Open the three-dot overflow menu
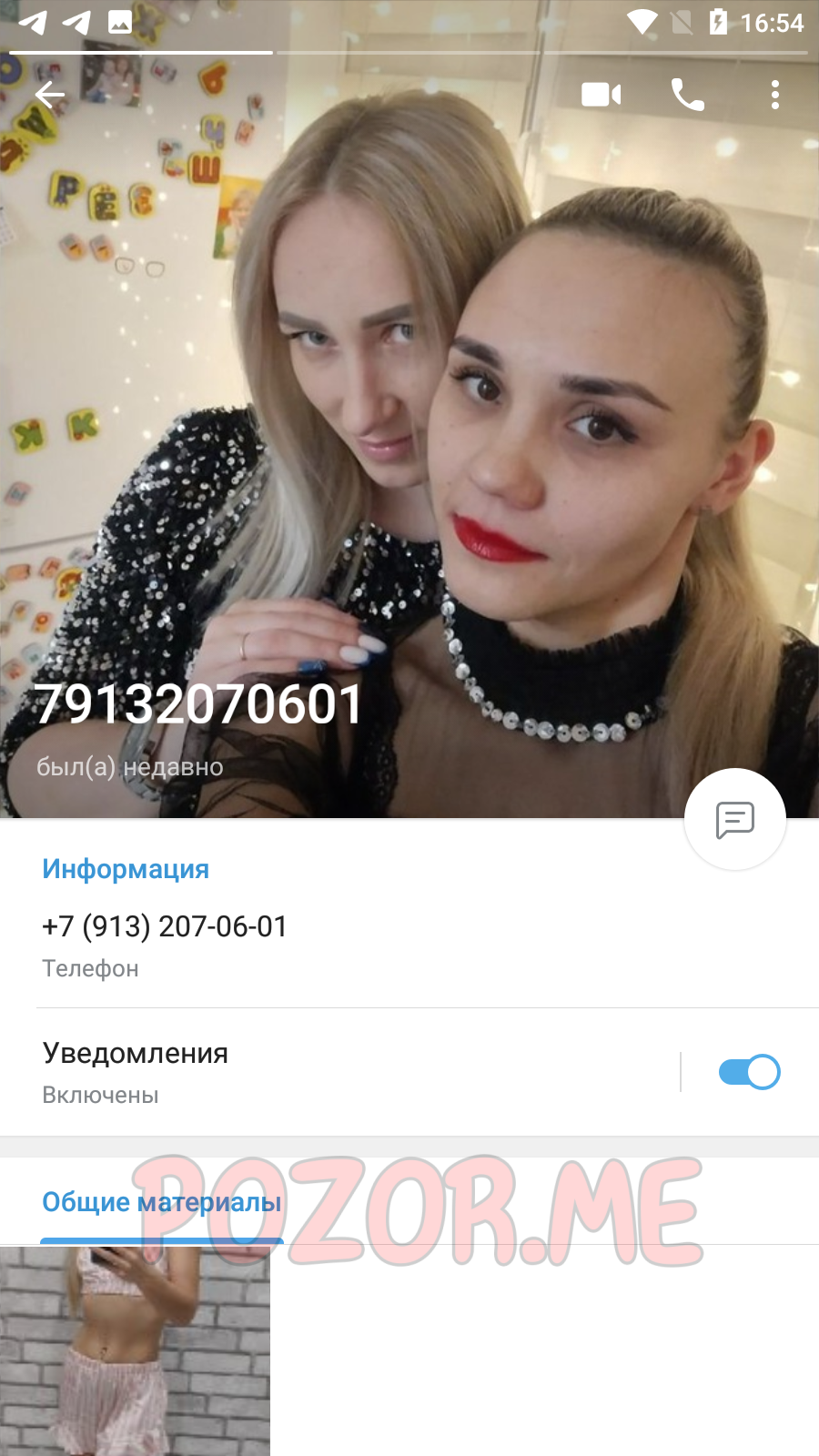 [x=775, y=95]
